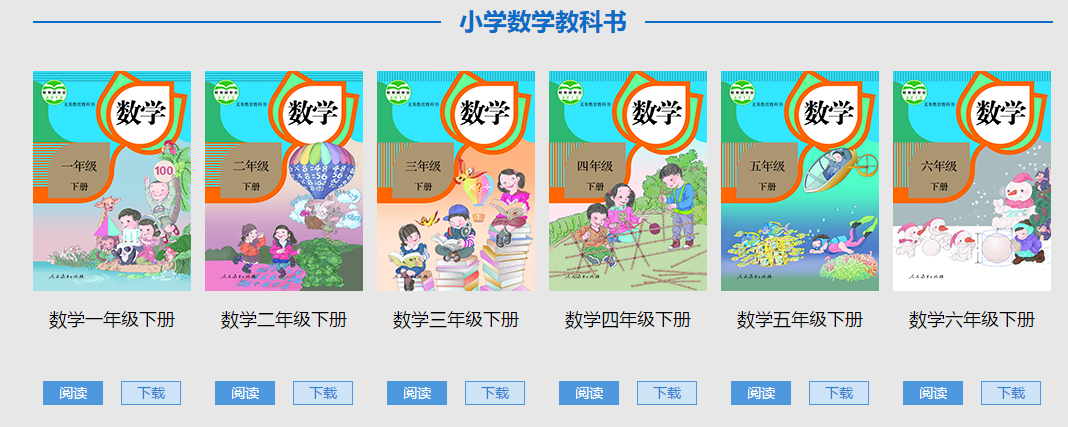Viewport: 1068px width, 427px height.
Task: Read 数学五年级下册 online
Action: (761, 393)
